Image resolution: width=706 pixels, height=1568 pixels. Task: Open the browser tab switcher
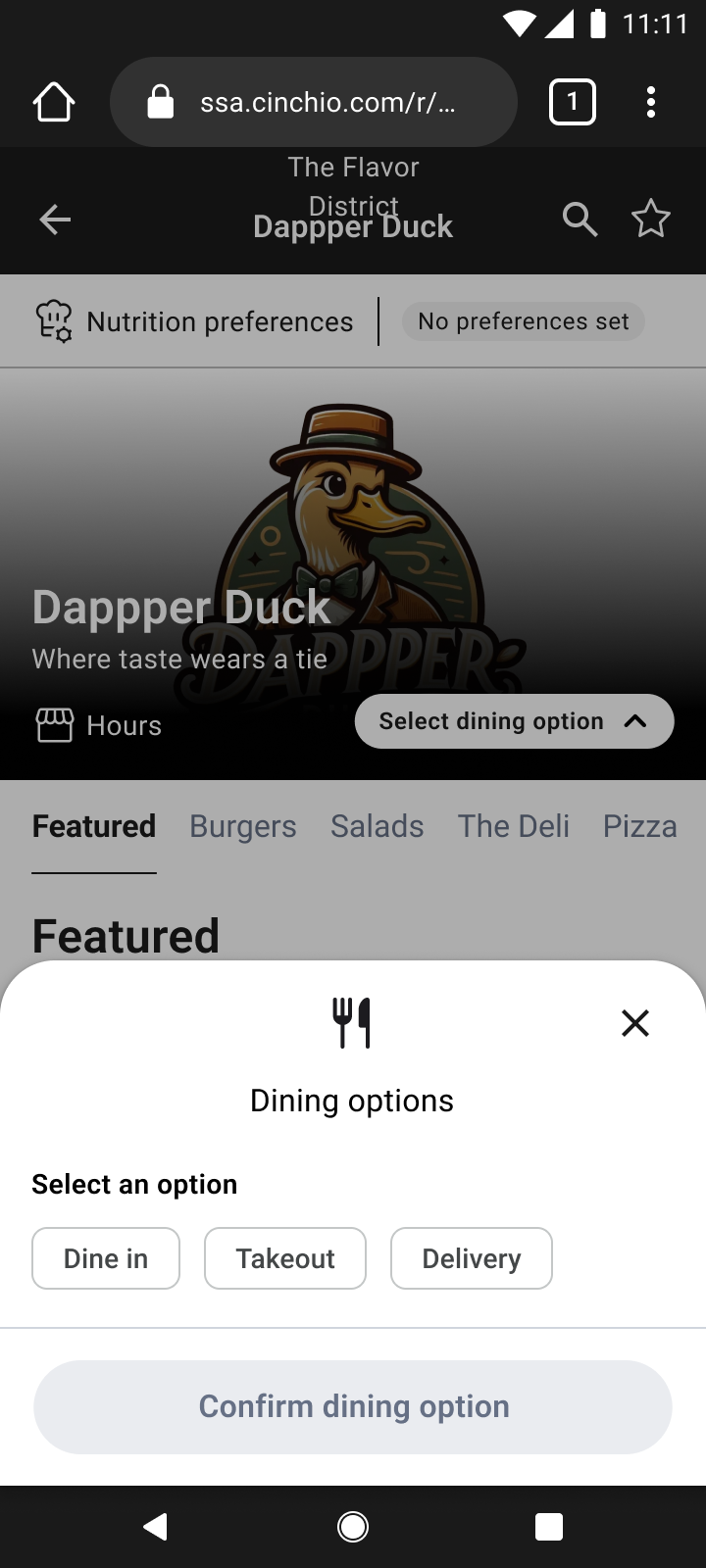pyautogui.click(x=573, y=102)
